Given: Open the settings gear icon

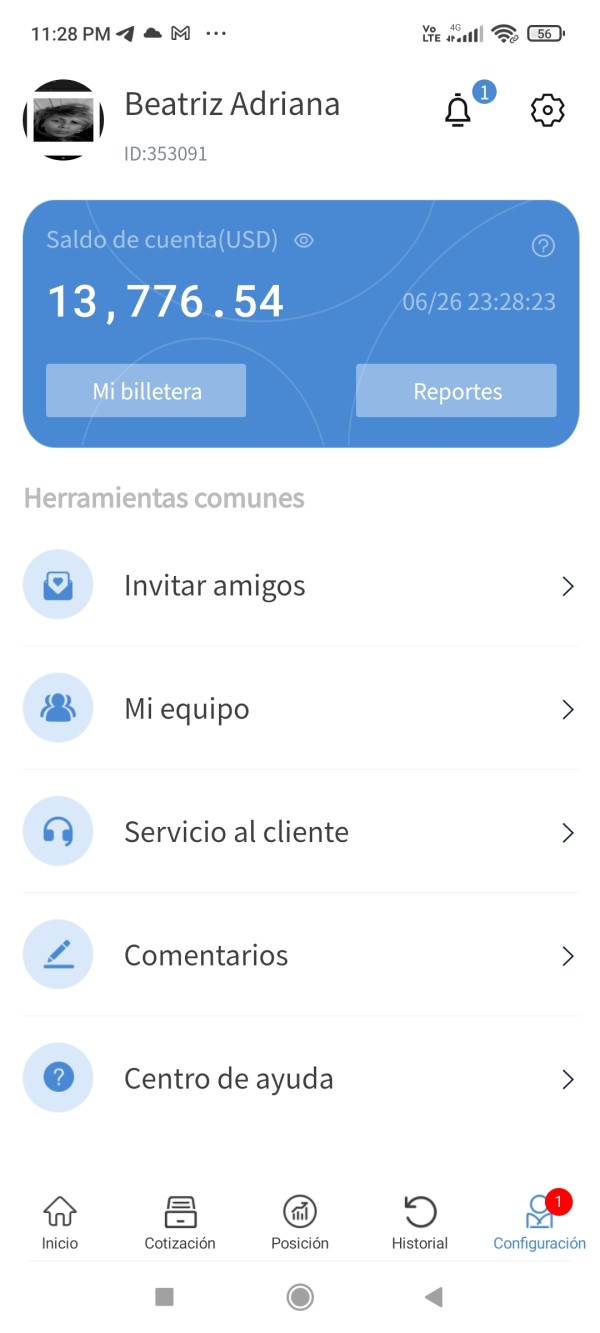Looking at the screenshot, I should click(547, 110).
